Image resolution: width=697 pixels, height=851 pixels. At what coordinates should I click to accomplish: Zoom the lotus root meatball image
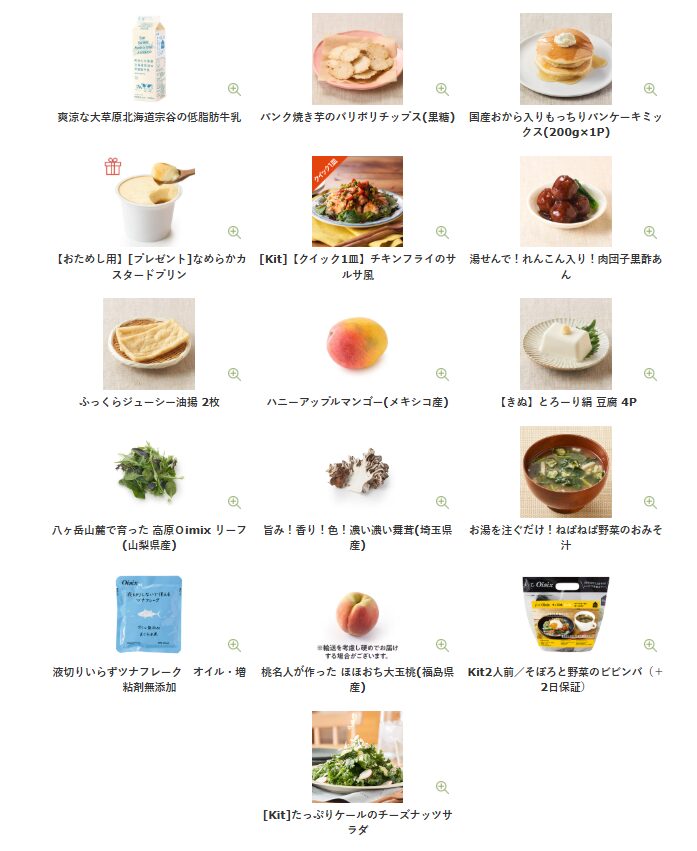650,232
